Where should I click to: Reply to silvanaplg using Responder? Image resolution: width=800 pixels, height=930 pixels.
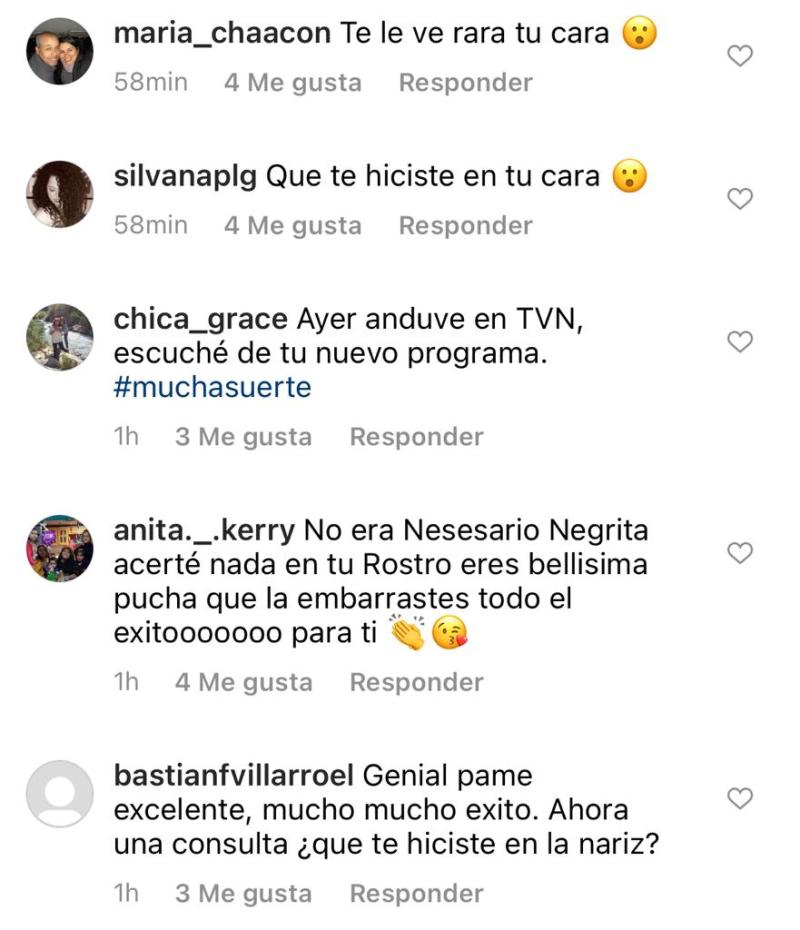[x=464, y=225]
